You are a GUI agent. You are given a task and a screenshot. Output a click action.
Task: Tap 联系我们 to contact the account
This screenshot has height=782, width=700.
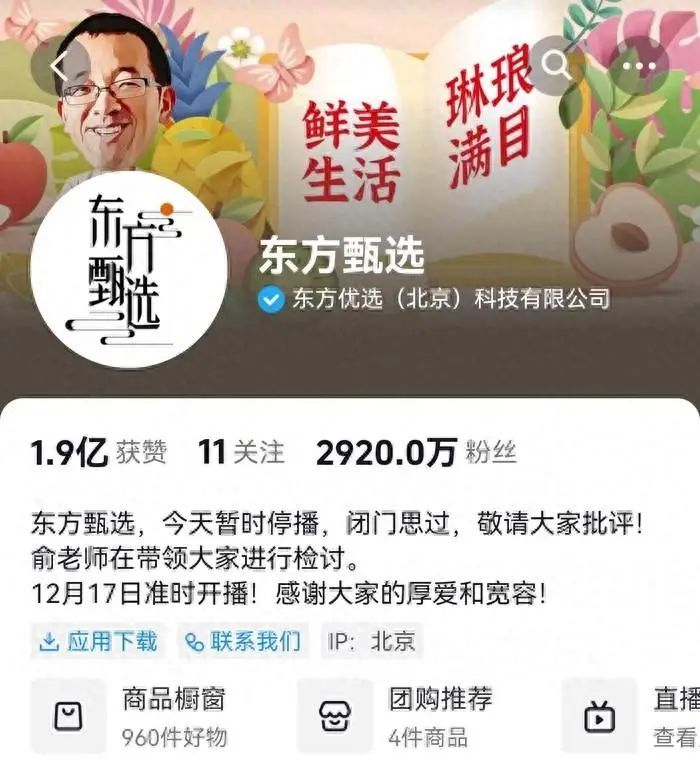tap(243, 642)
